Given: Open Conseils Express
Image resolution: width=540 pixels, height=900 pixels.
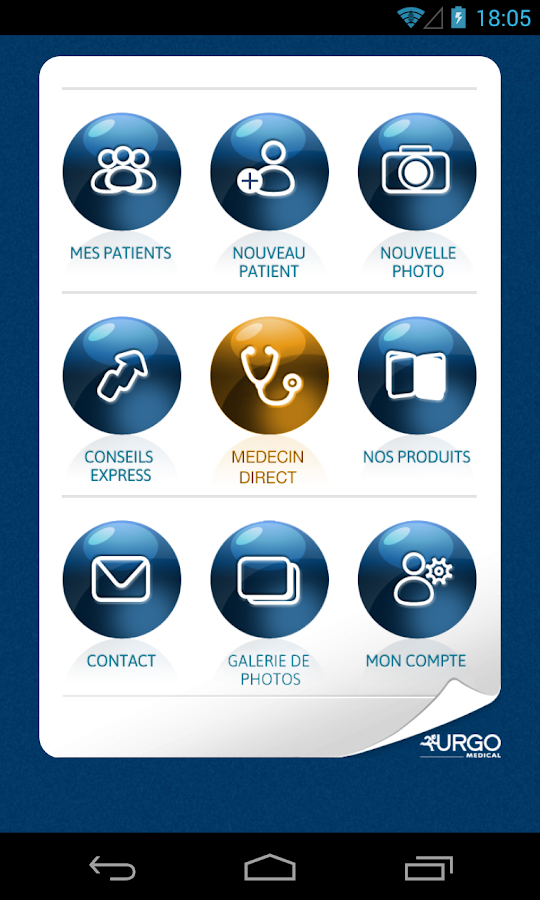Looking at the screenshot, I should coord(122,375).
